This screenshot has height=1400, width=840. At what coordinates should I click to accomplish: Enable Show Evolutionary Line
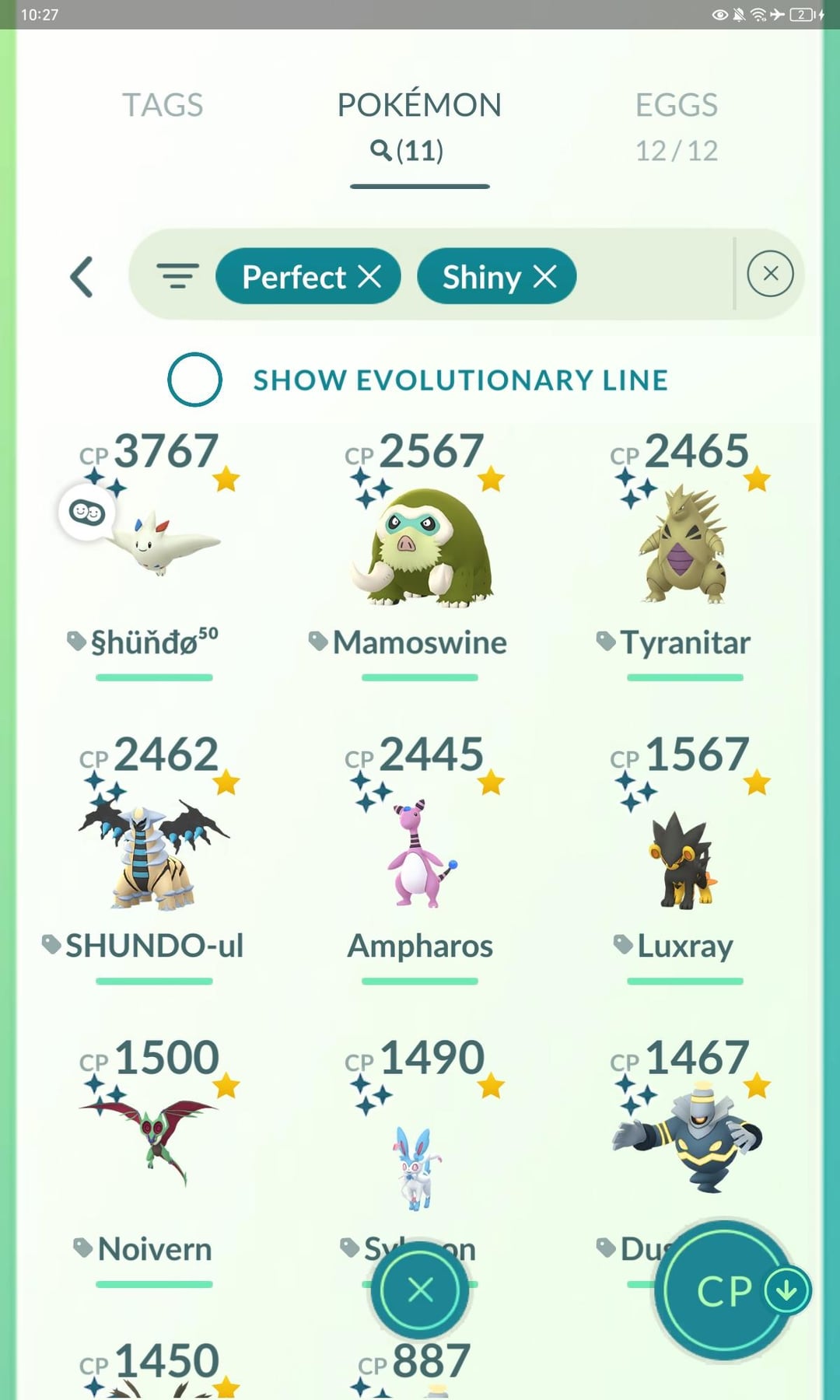click(x=195, y=380)
